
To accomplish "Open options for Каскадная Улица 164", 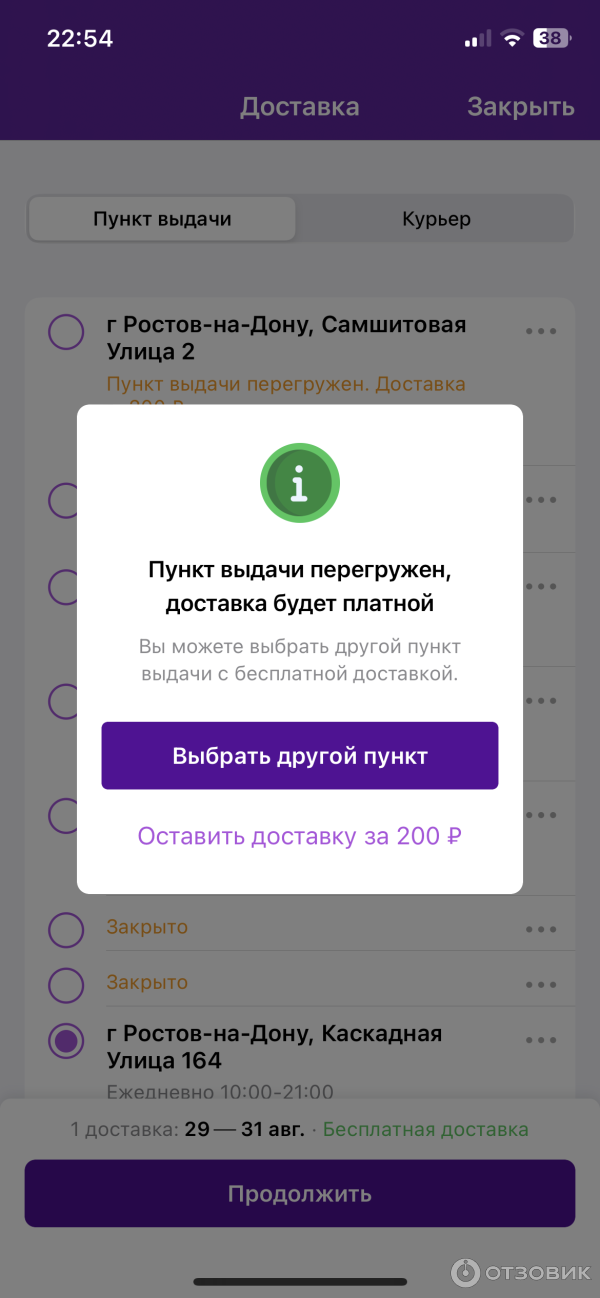I will pos(541,1040).
